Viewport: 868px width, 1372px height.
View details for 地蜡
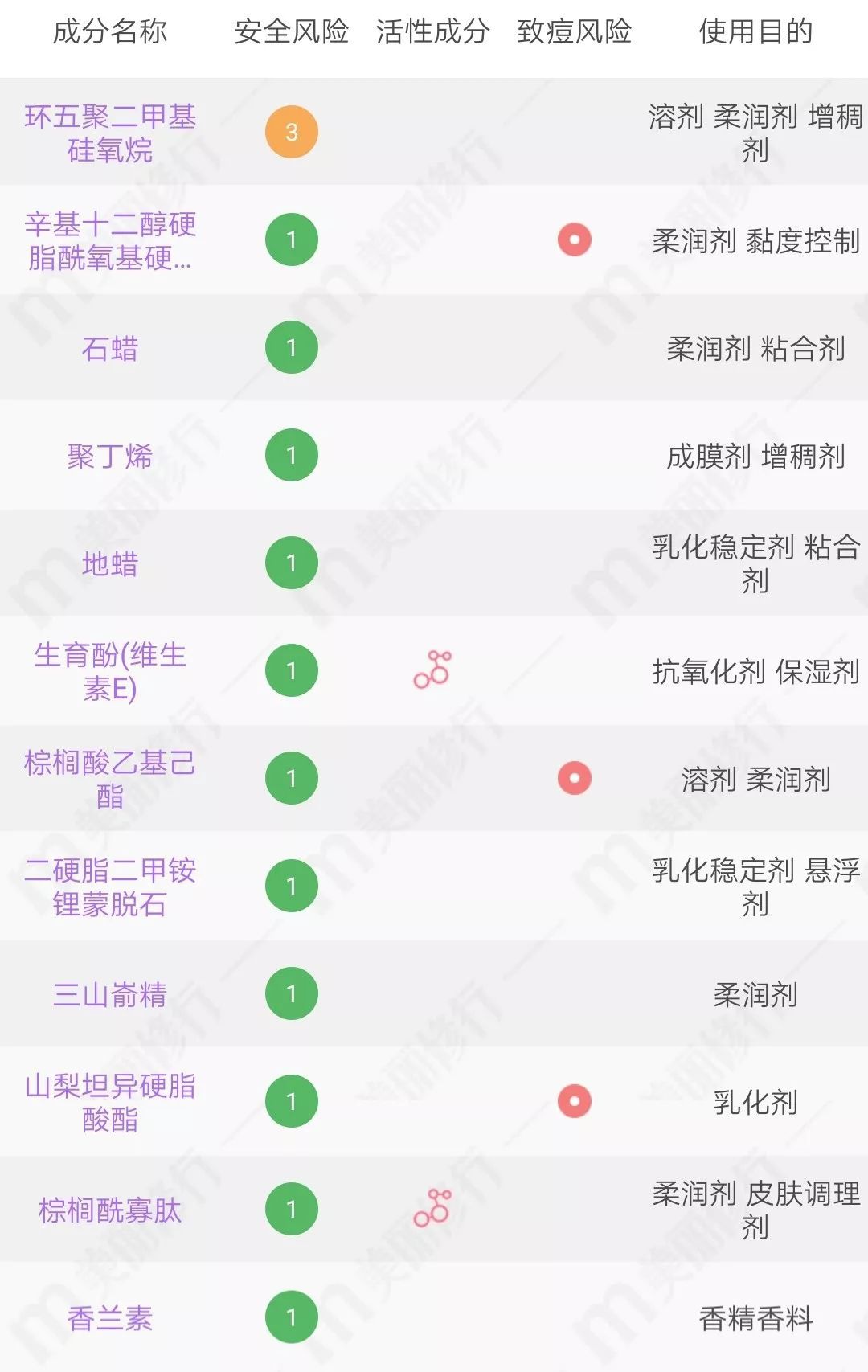pos(110,564)
